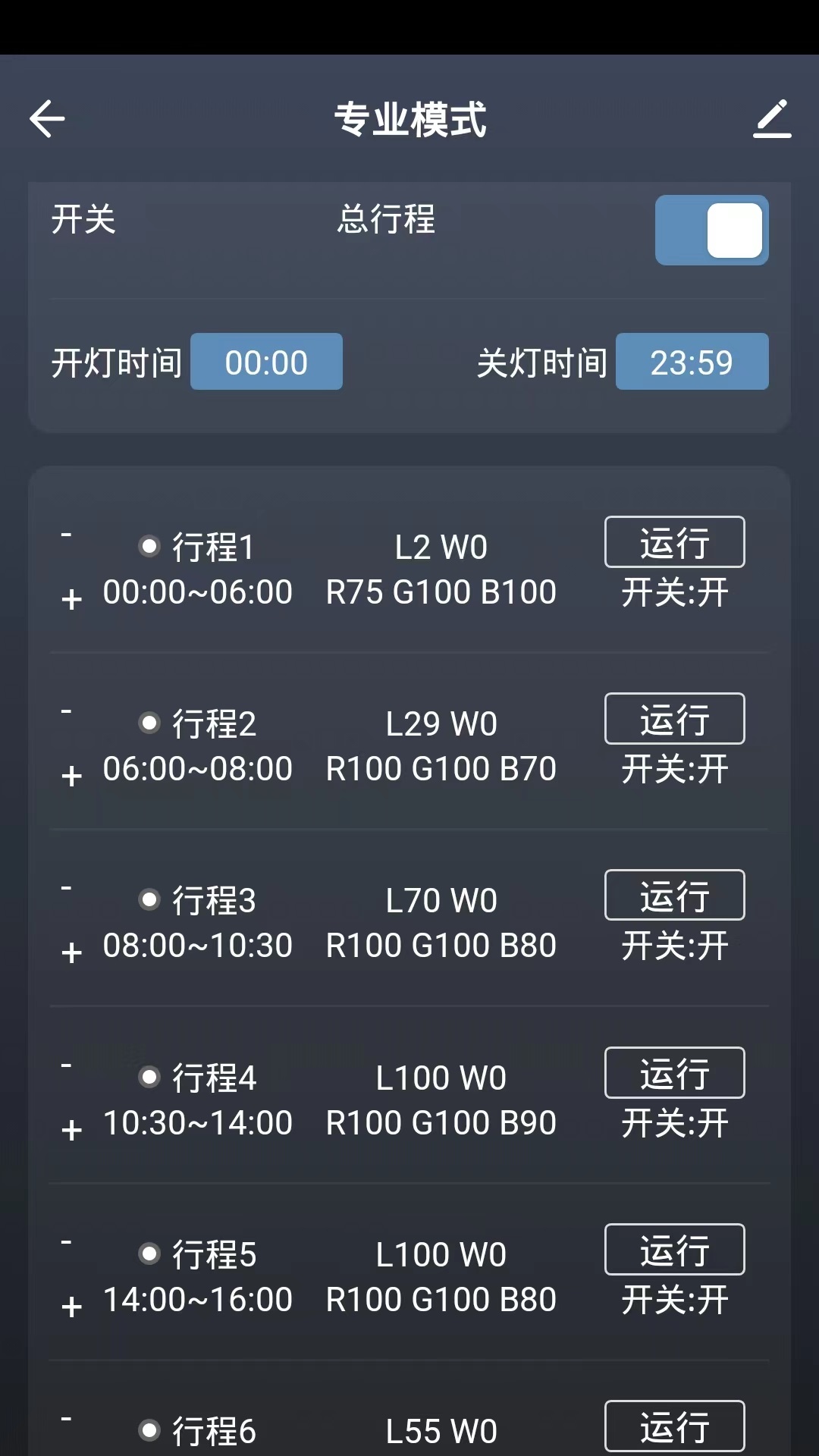The width and height of the screenshot is (819, 1456).
Task: Run 行程3 using its 运行 button
Action: pyautogui.click(x=673, y=896)
